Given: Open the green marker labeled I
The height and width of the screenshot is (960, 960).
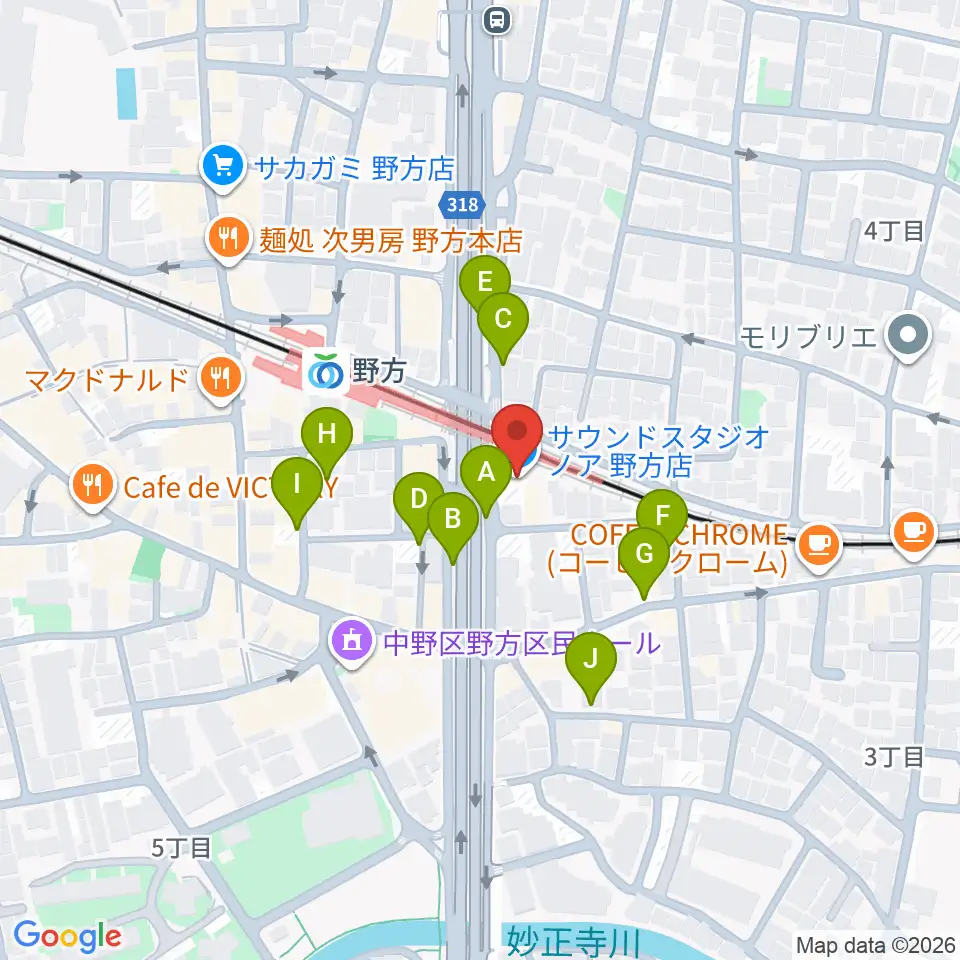Looking at the screenshot, I should coord(297,493).
